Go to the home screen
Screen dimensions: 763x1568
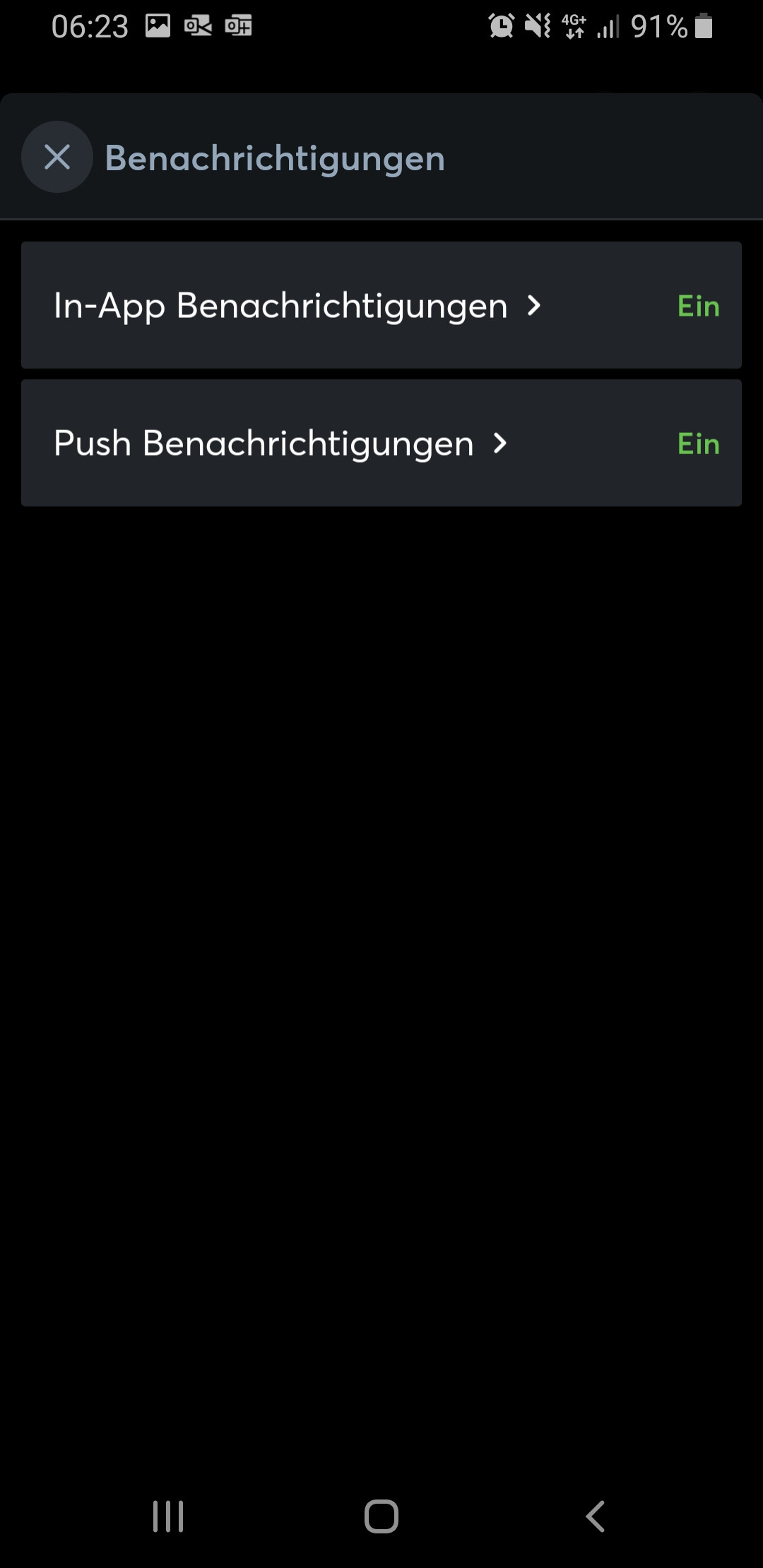coord(381,1516)
